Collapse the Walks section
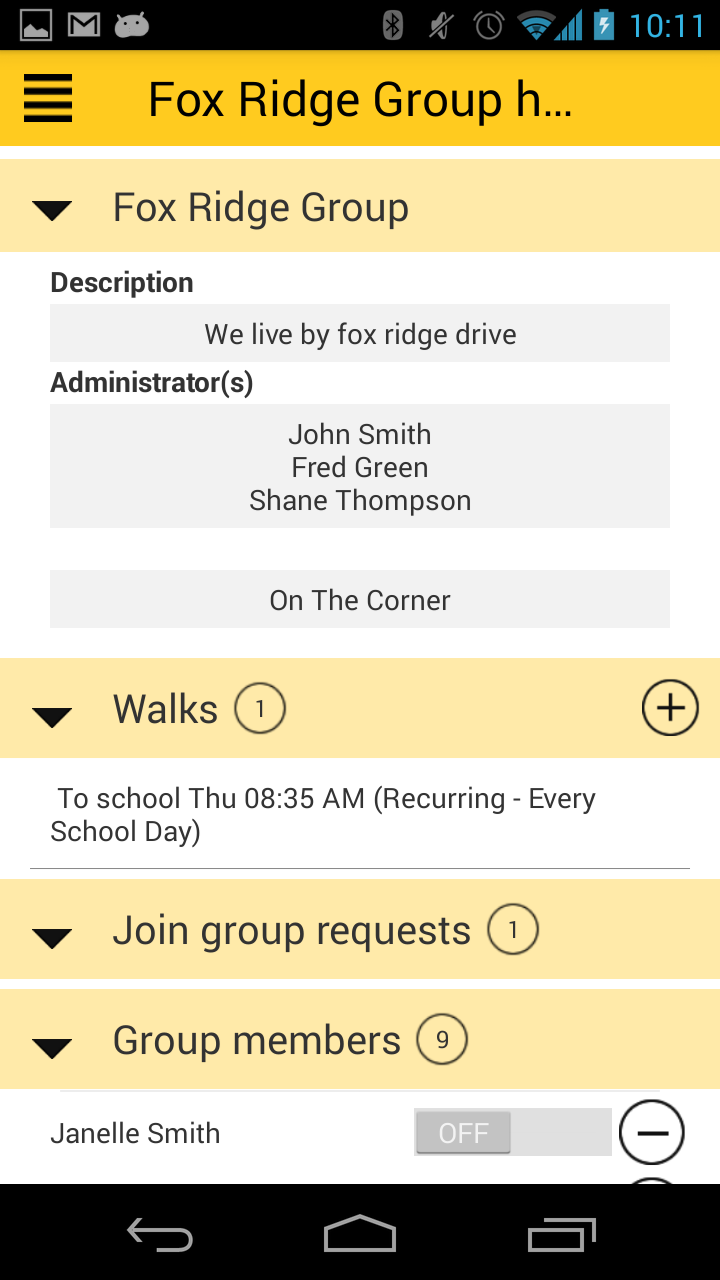Image resolution: width=720 pixels, height=1280 pixels. coord(52,714)
